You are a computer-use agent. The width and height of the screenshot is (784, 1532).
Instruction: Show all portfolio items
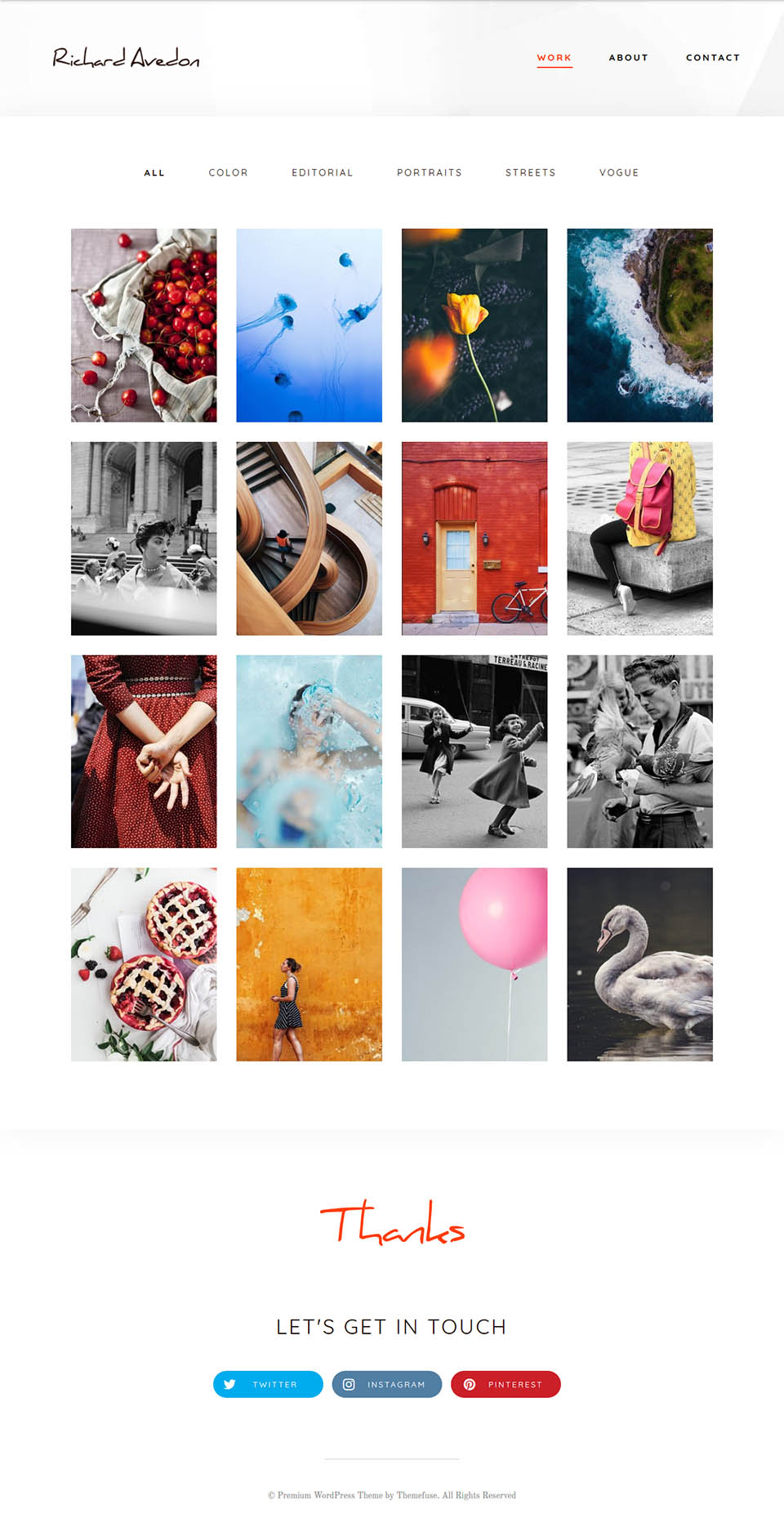[154, 173]
